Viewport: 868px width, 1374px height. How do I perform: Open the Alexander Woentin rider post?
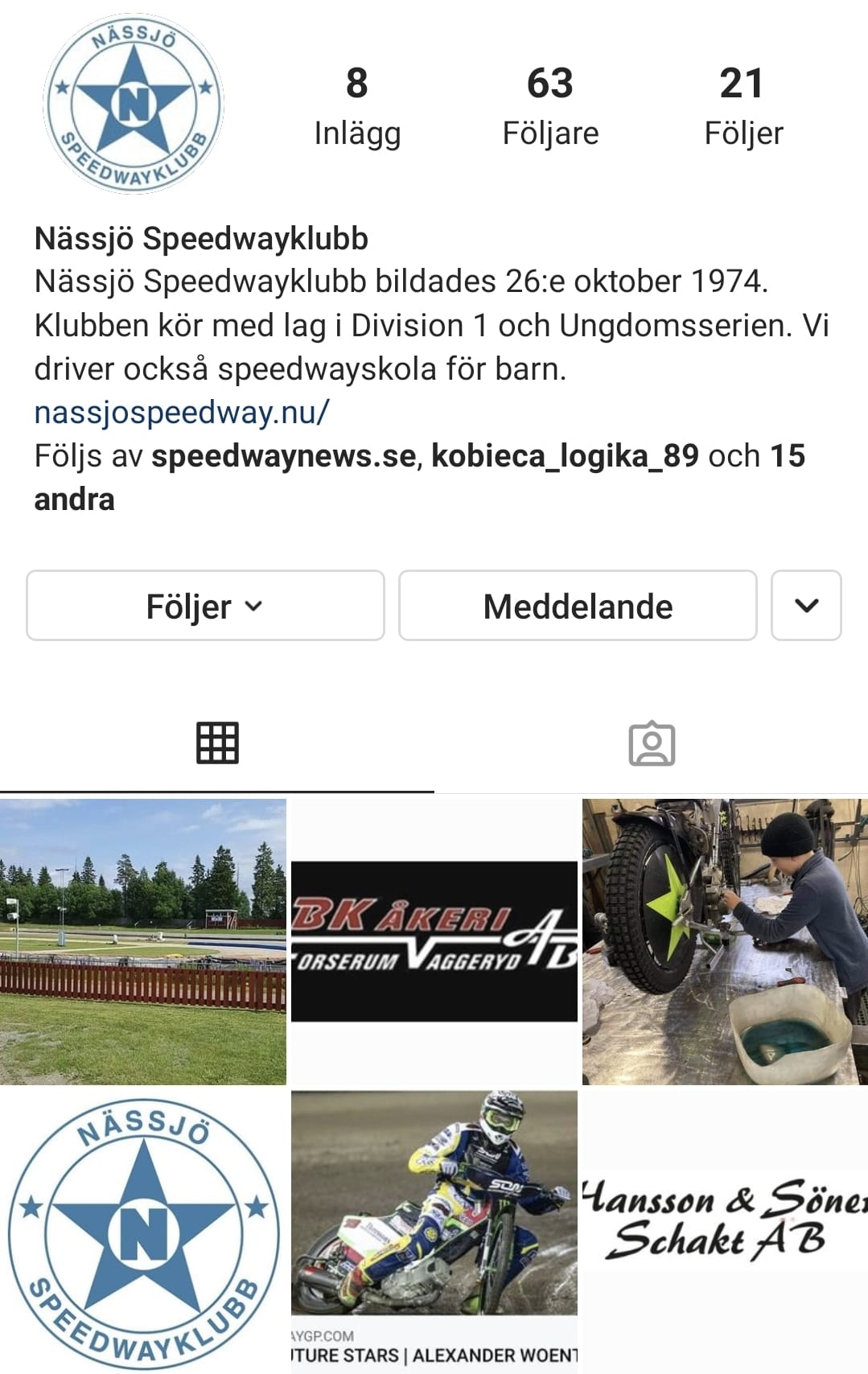[x=434, y=1231]
